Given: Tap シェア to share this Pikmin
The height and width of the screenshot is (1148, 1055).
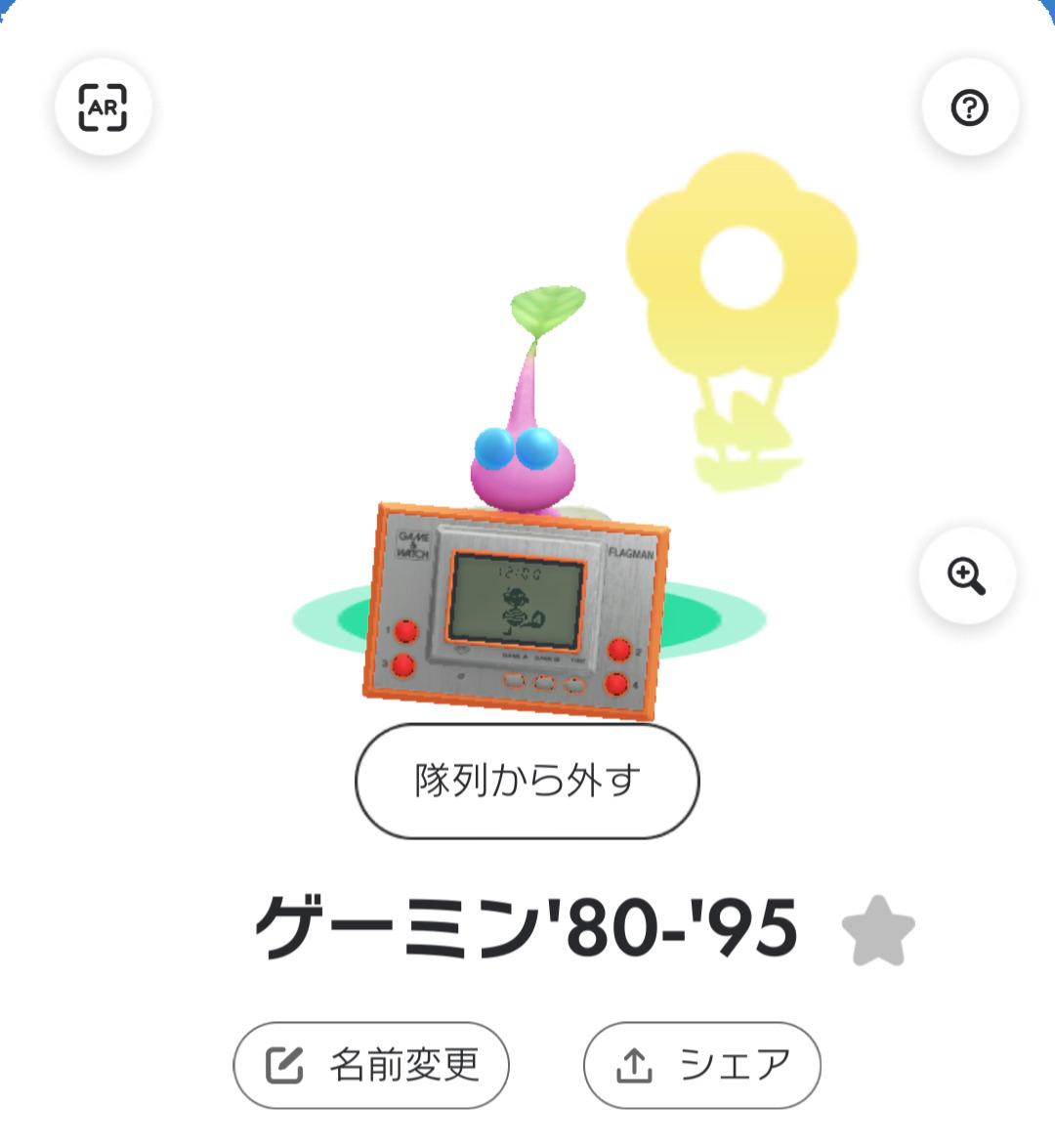Looking at the screenshot, I should tap(702, 1065).
